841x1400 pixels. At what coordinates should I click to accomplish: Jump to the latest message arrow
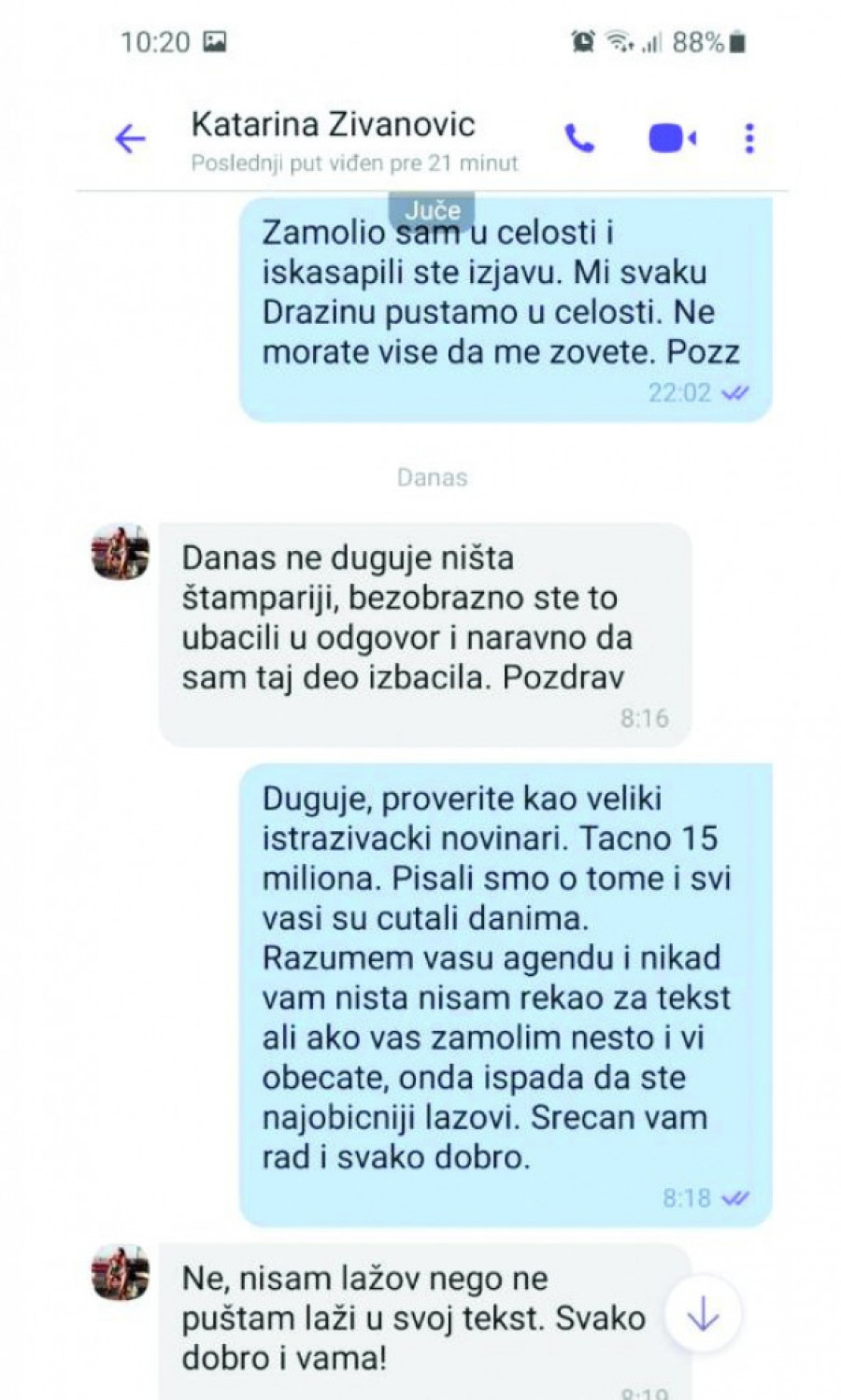pyautogui.click(x=702, y=1316)
